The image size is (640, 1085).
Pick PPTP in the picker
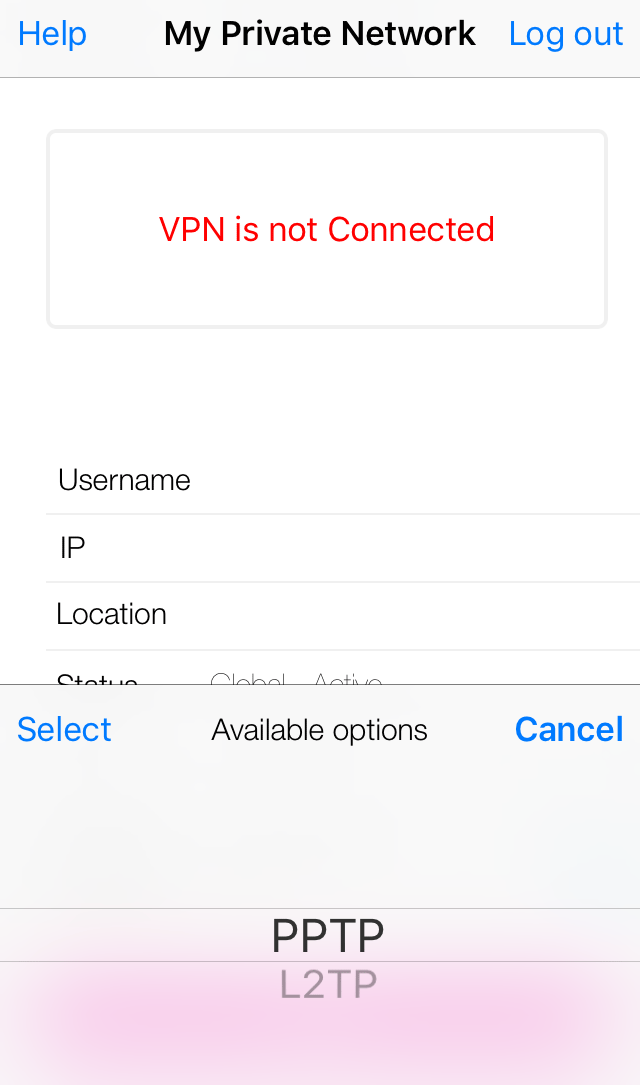point(327,936)
